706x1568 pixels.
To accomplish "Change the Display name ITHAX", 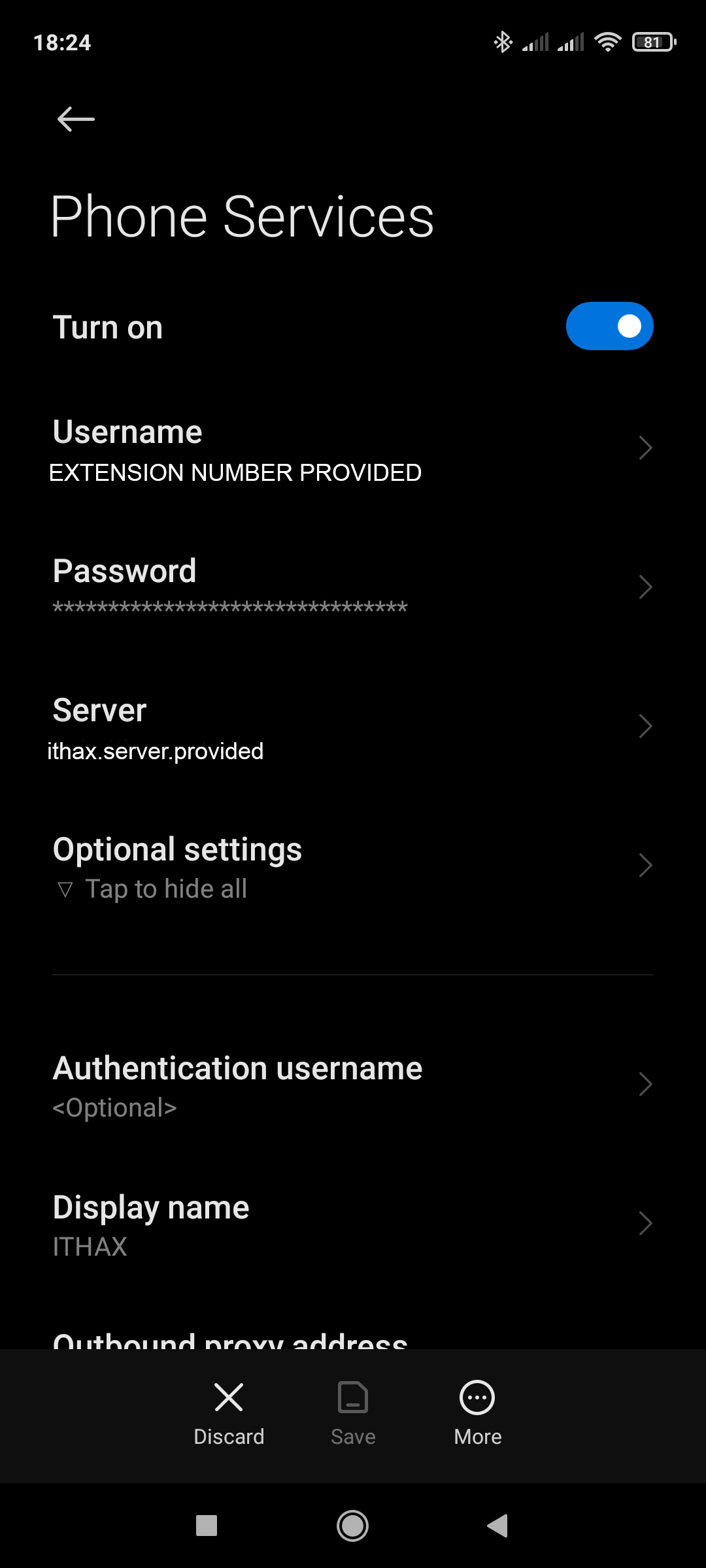I will [353, 1224].
